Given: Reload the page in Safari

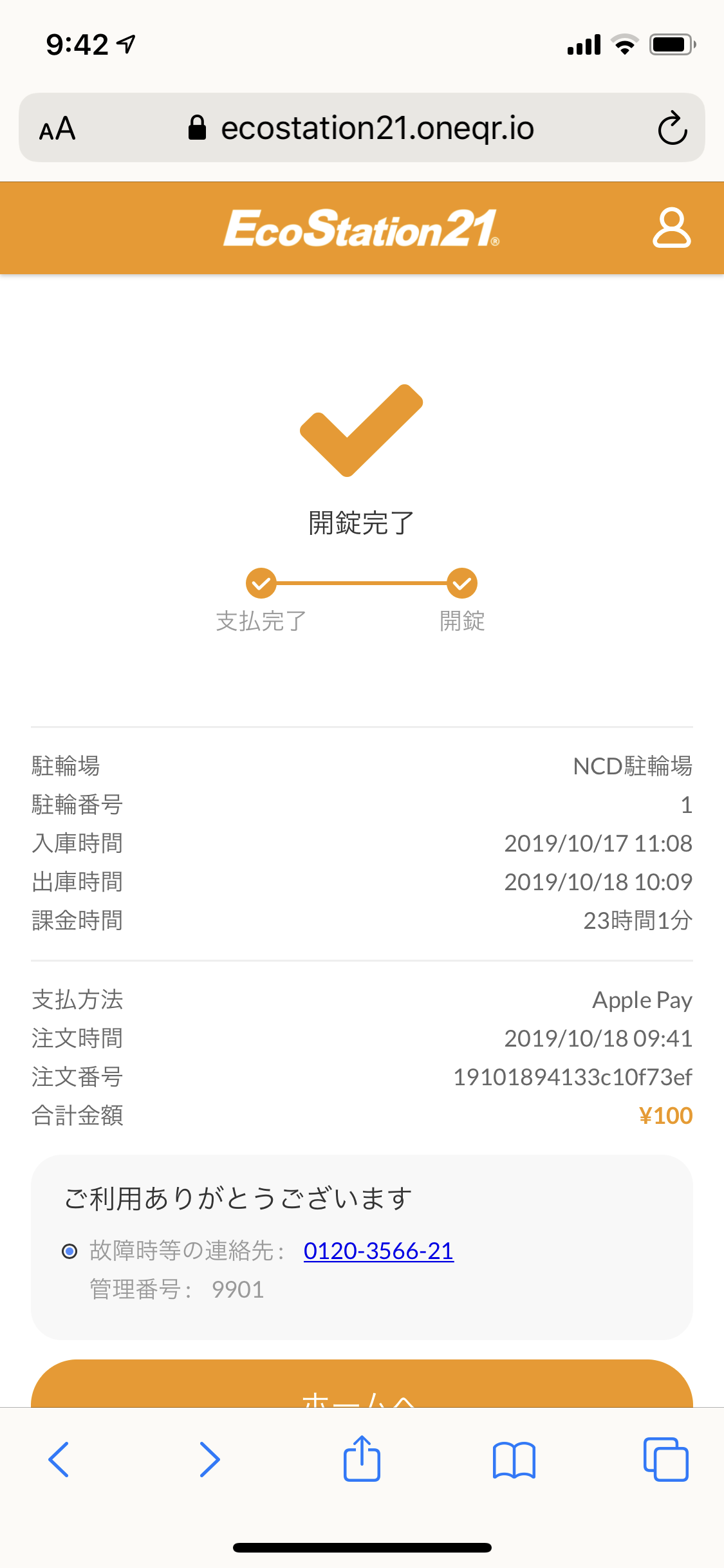Looking at the screenshot, I should click(x=673, y=128).
